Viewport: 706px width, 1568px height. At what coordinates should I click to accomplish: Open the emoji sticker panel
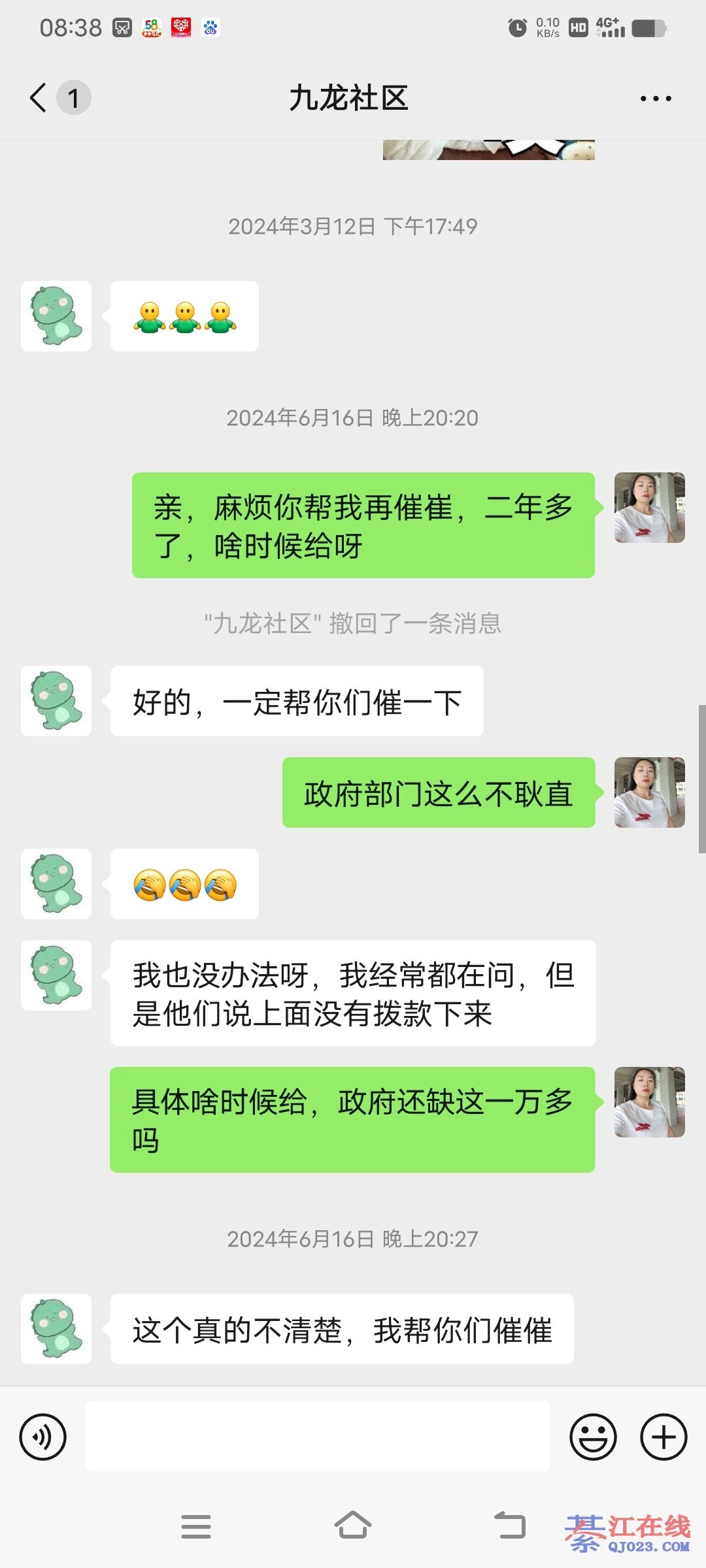(593, 1437)
